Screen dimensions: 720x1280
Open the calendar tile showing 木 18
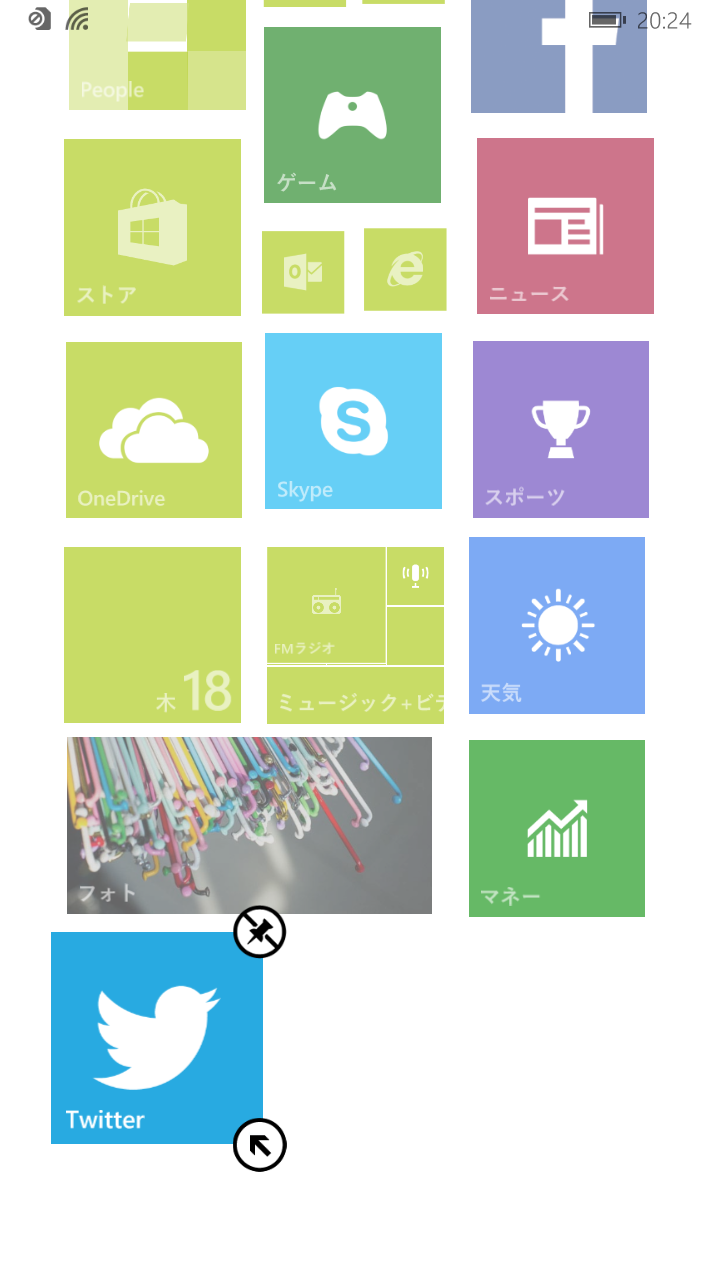[x=152, y=635]
